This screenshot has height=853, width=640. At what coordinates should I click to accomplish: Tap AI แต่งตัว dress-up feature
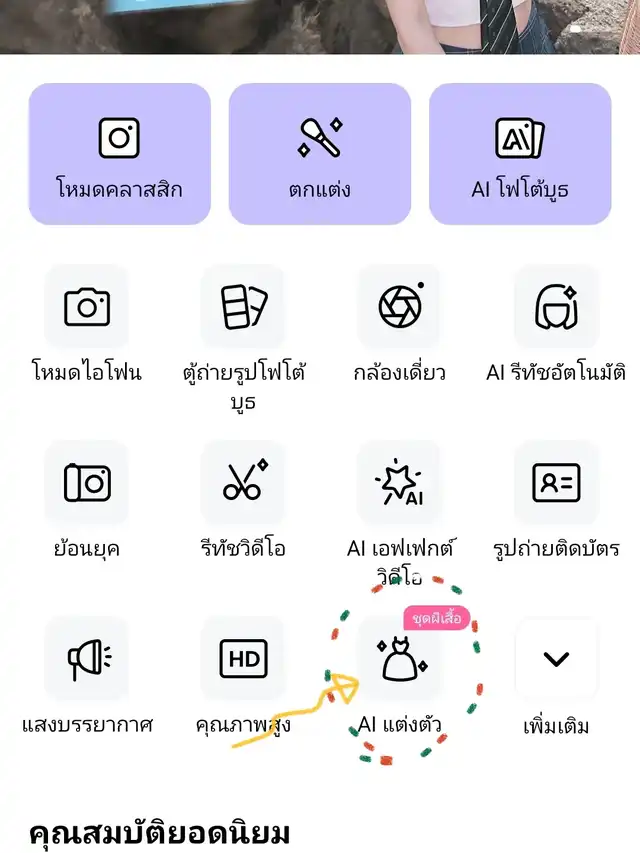coord(400,659)
